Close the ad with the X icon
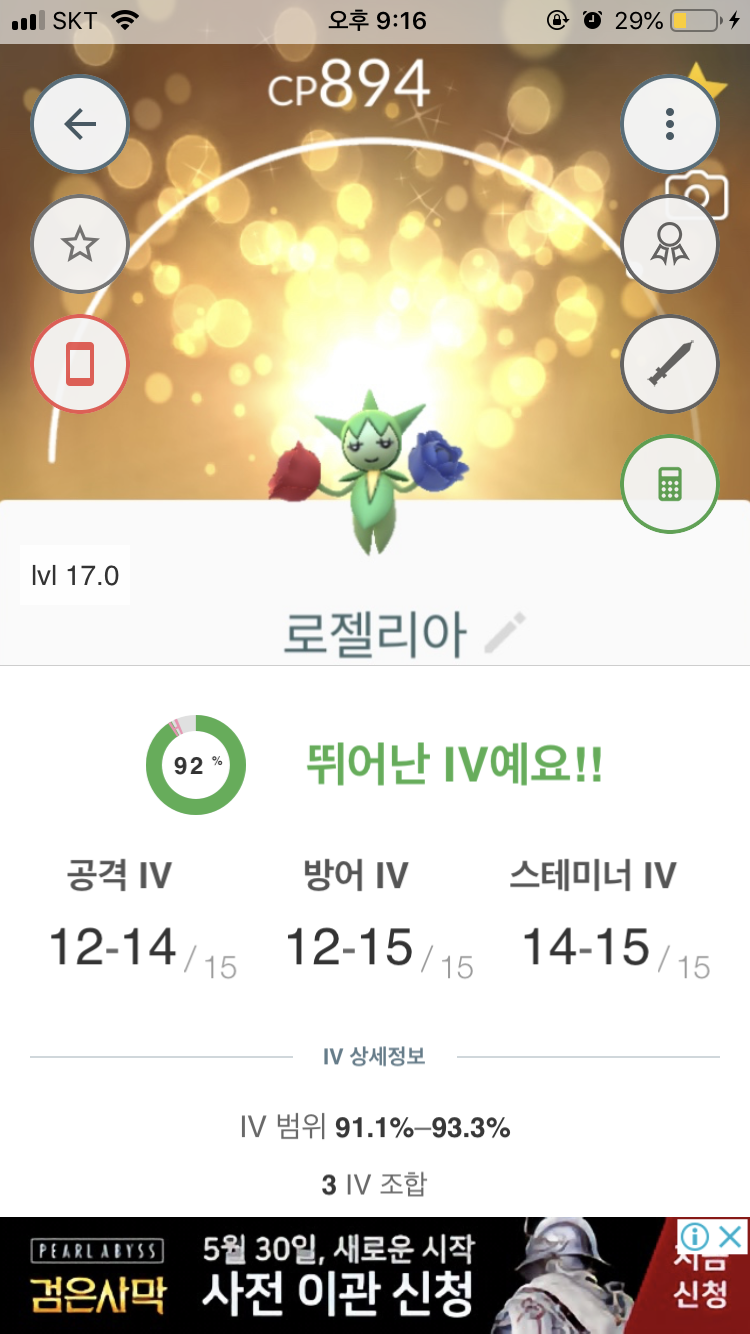 pos(732,1237)
